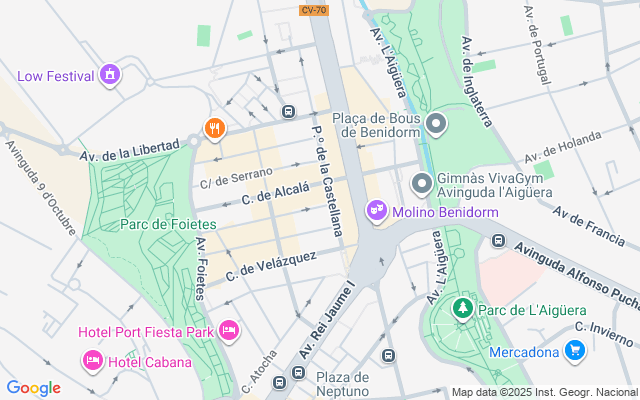Open the Gimnàs VivaGym place marker
640x400 pixels.
pyautogui.click(x=421, y=183)
